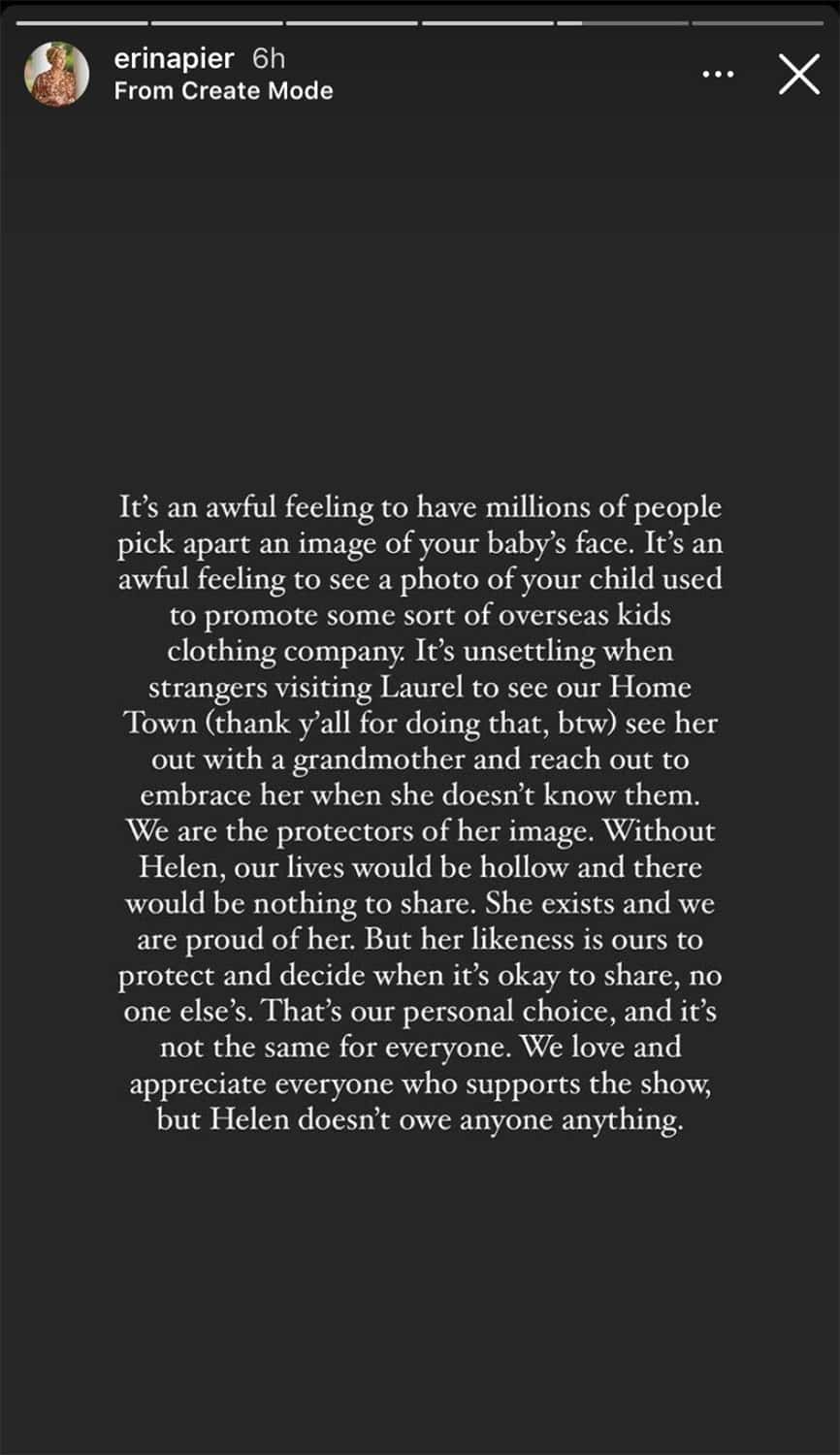Close the story viewer
840x1455 pixels.
tap(798, 74)
